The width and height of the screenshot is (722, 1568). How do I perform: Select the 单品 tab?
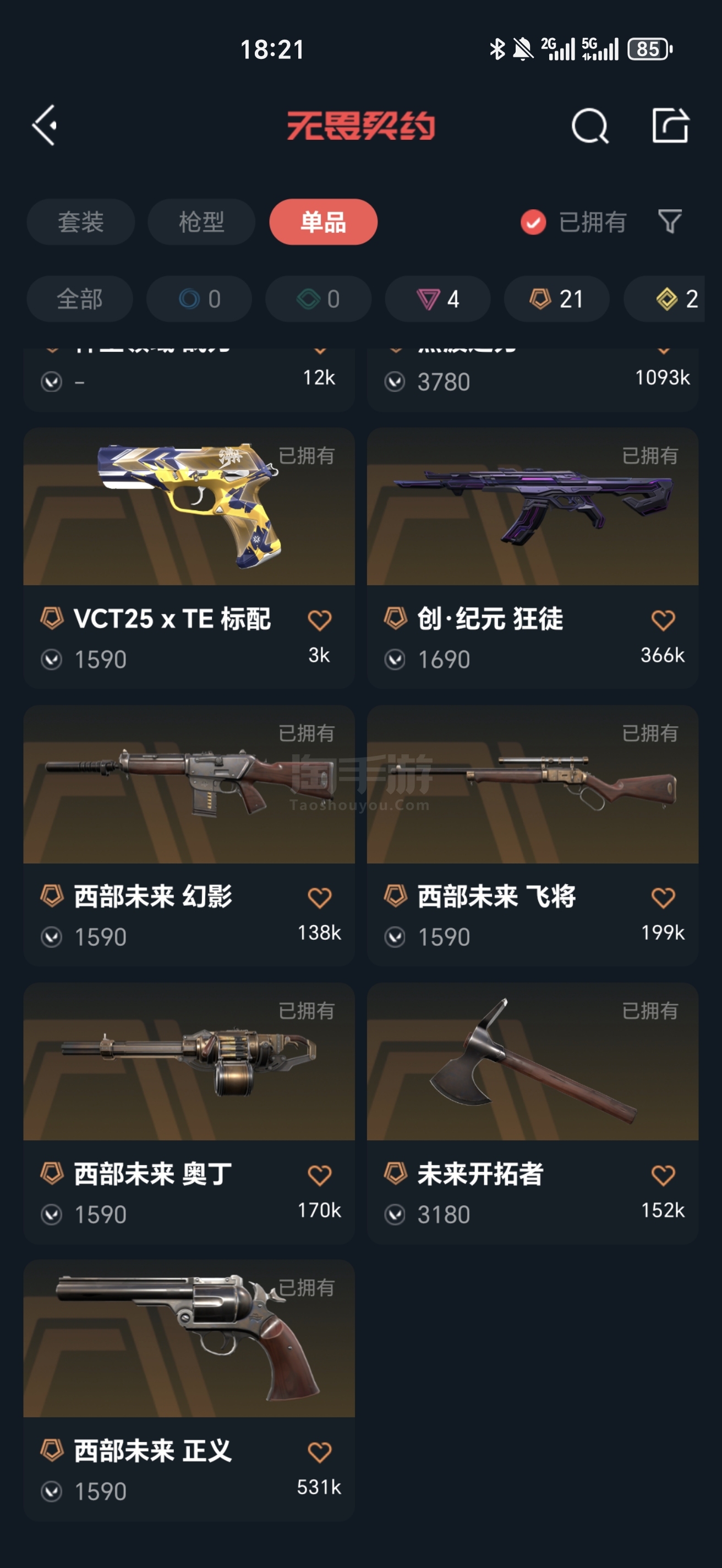click(x=323, y=221)
